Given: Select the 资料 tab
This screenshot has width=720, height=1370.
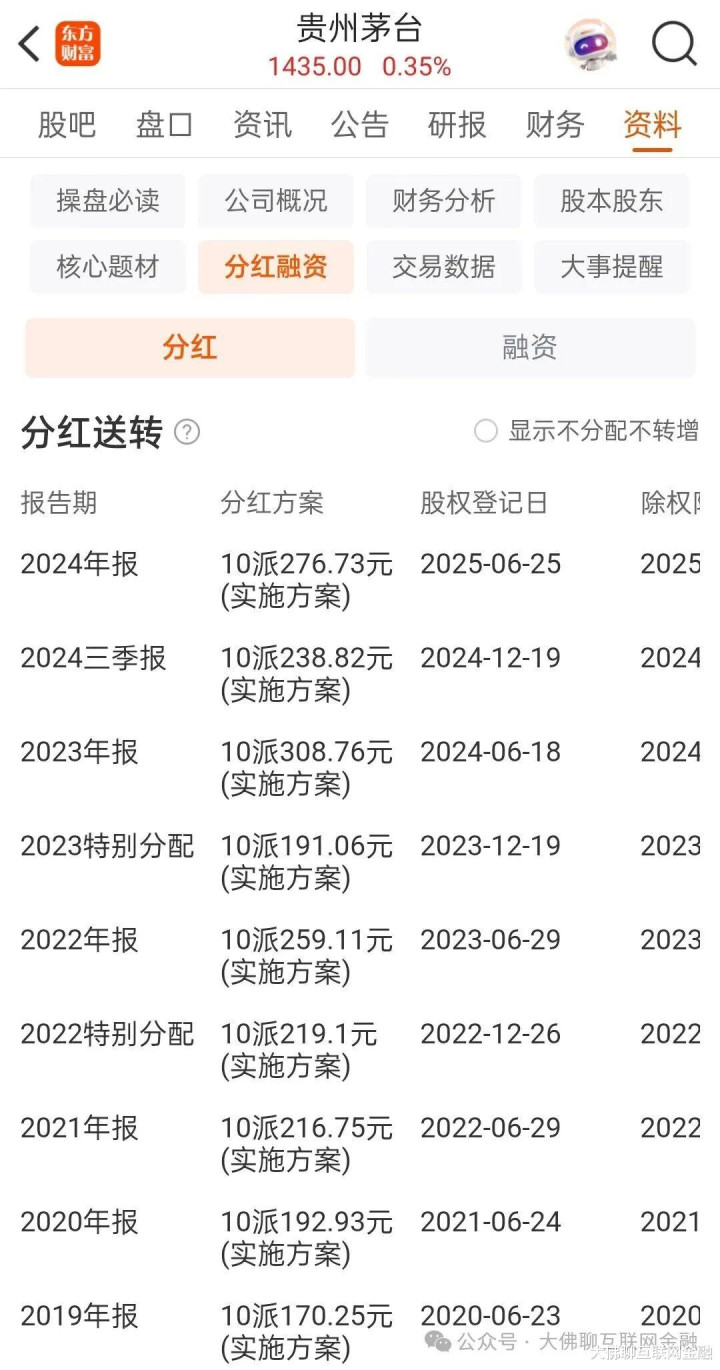Looking at the screenshot, I should (x=652, y=125).
